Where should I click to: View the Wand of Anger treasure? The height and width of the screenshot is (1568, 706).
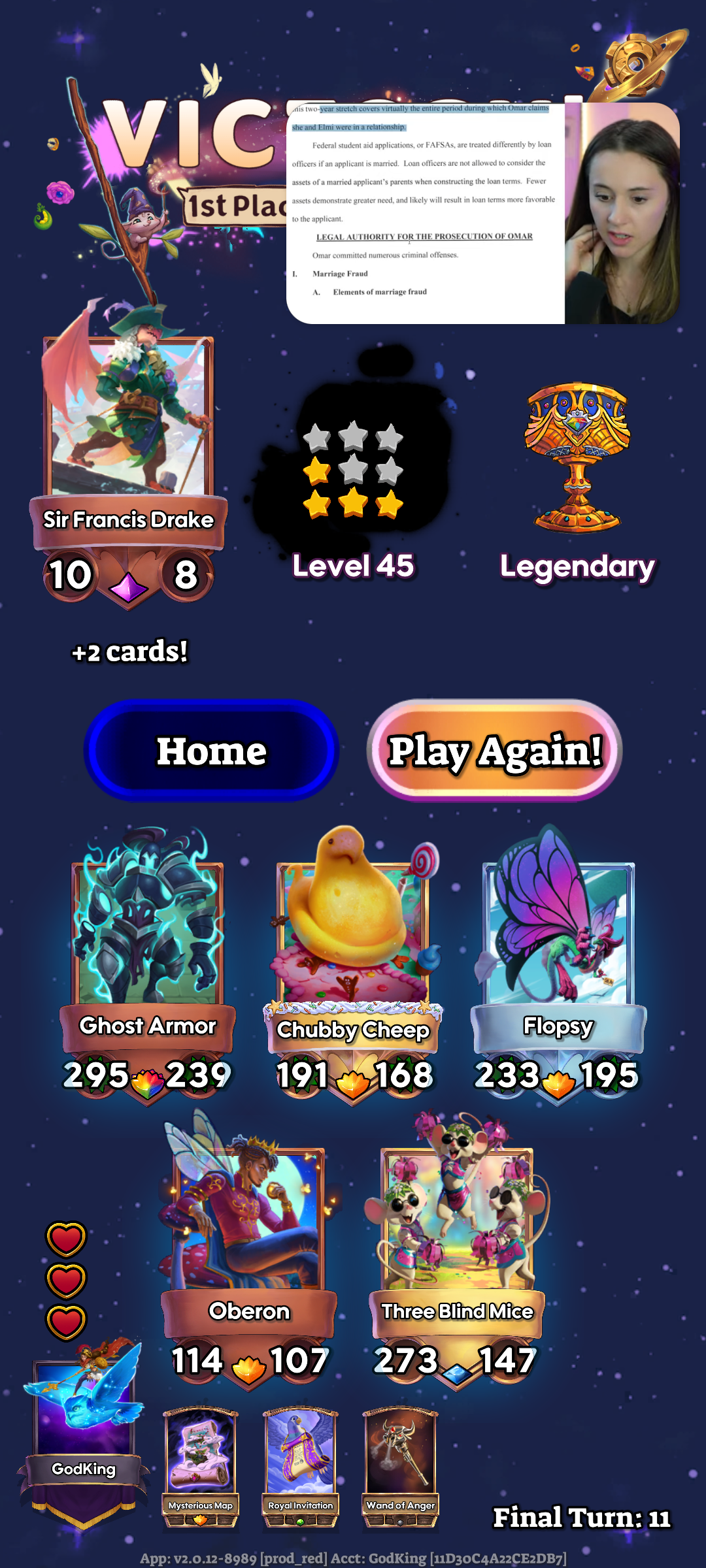click(400, 1463)
